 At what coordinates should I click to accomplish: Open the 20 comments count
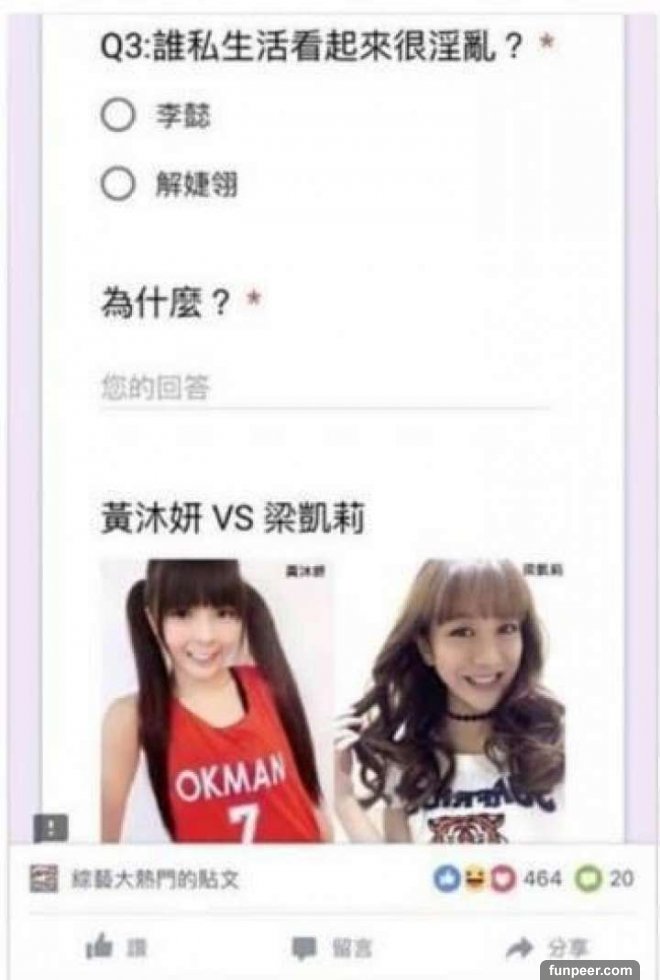(x=606, y=879)
